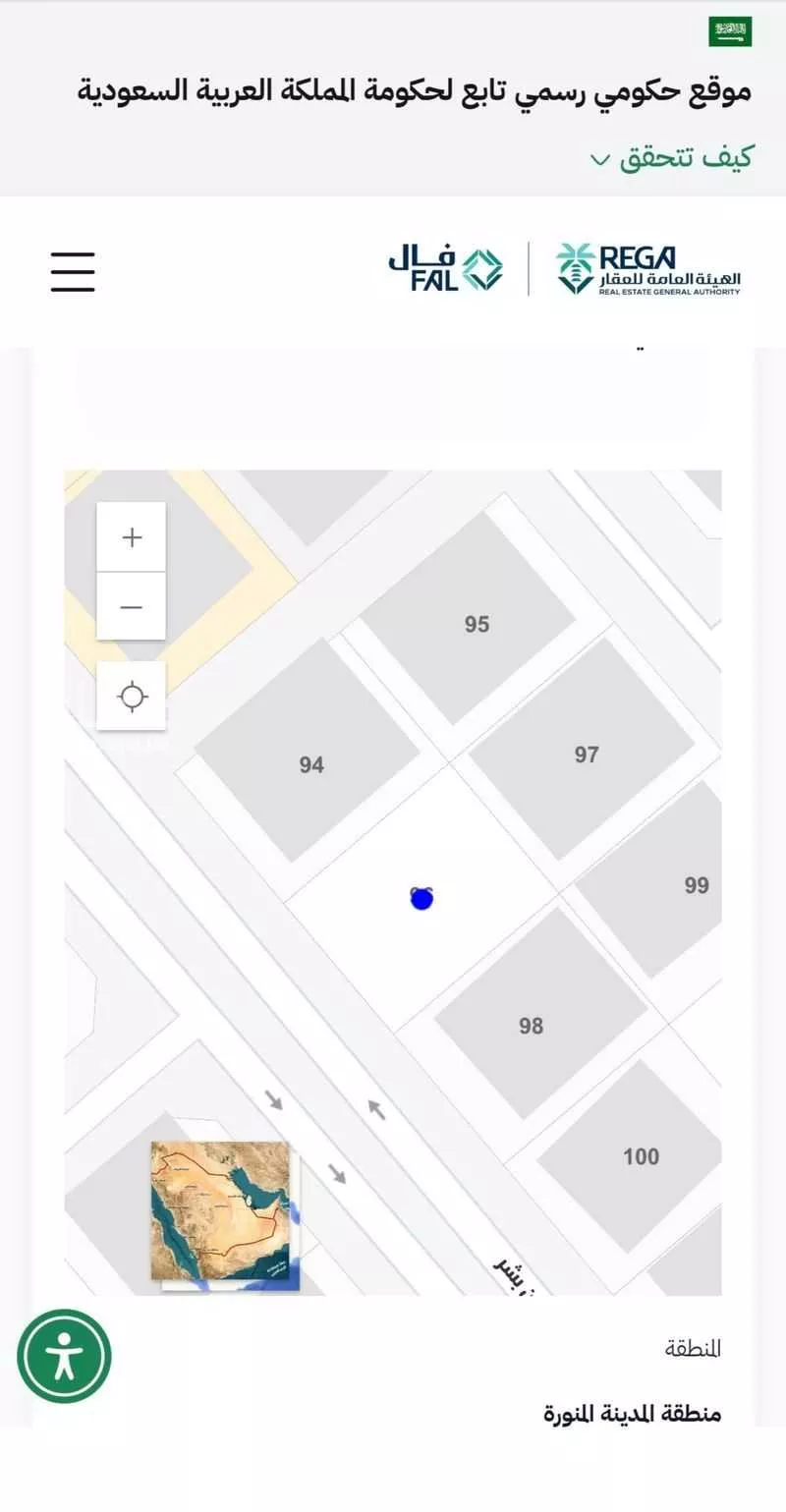Zoom in on the map with plus control
The width and height of the screenshot is (786, 1512).
click(x=133, y=536)
